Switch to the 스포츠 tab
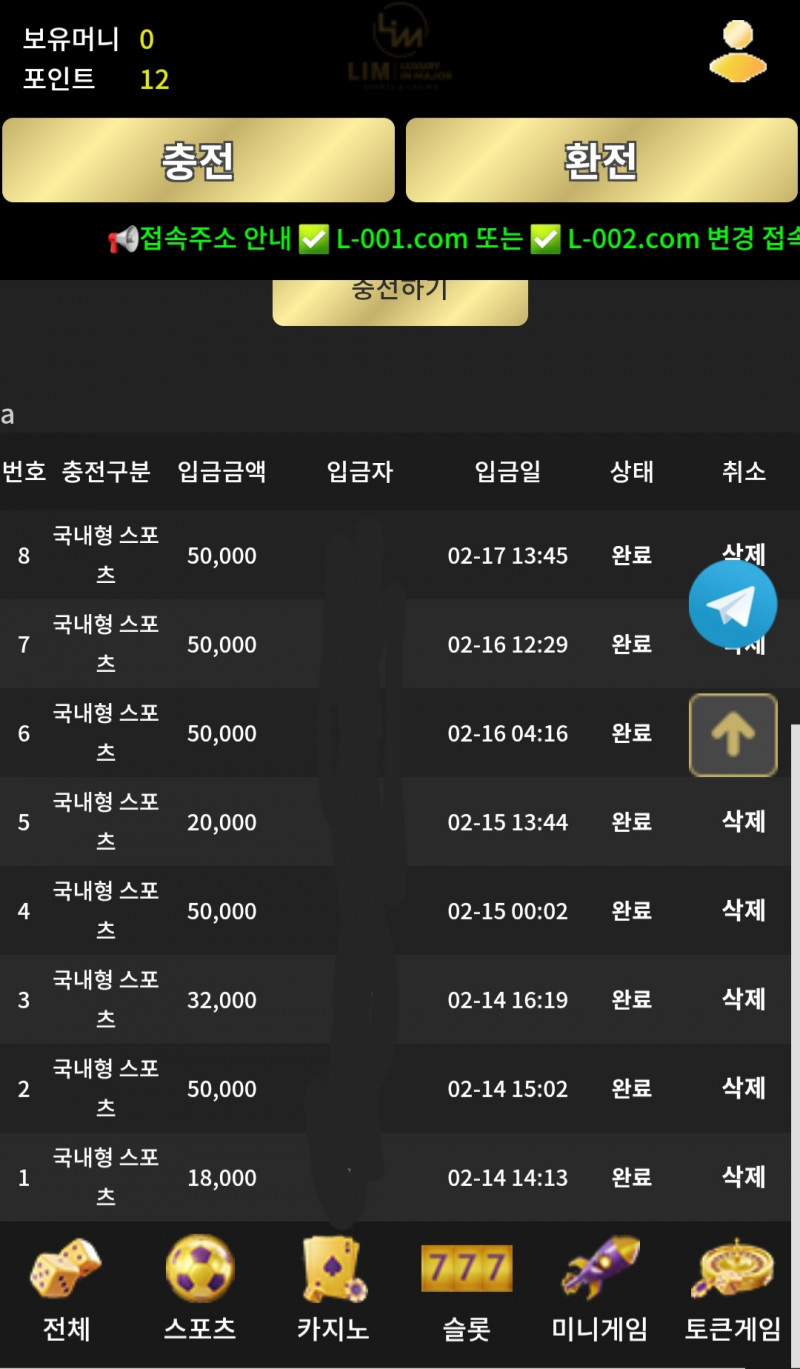 pyautogui.click(x=200, y=1292)
